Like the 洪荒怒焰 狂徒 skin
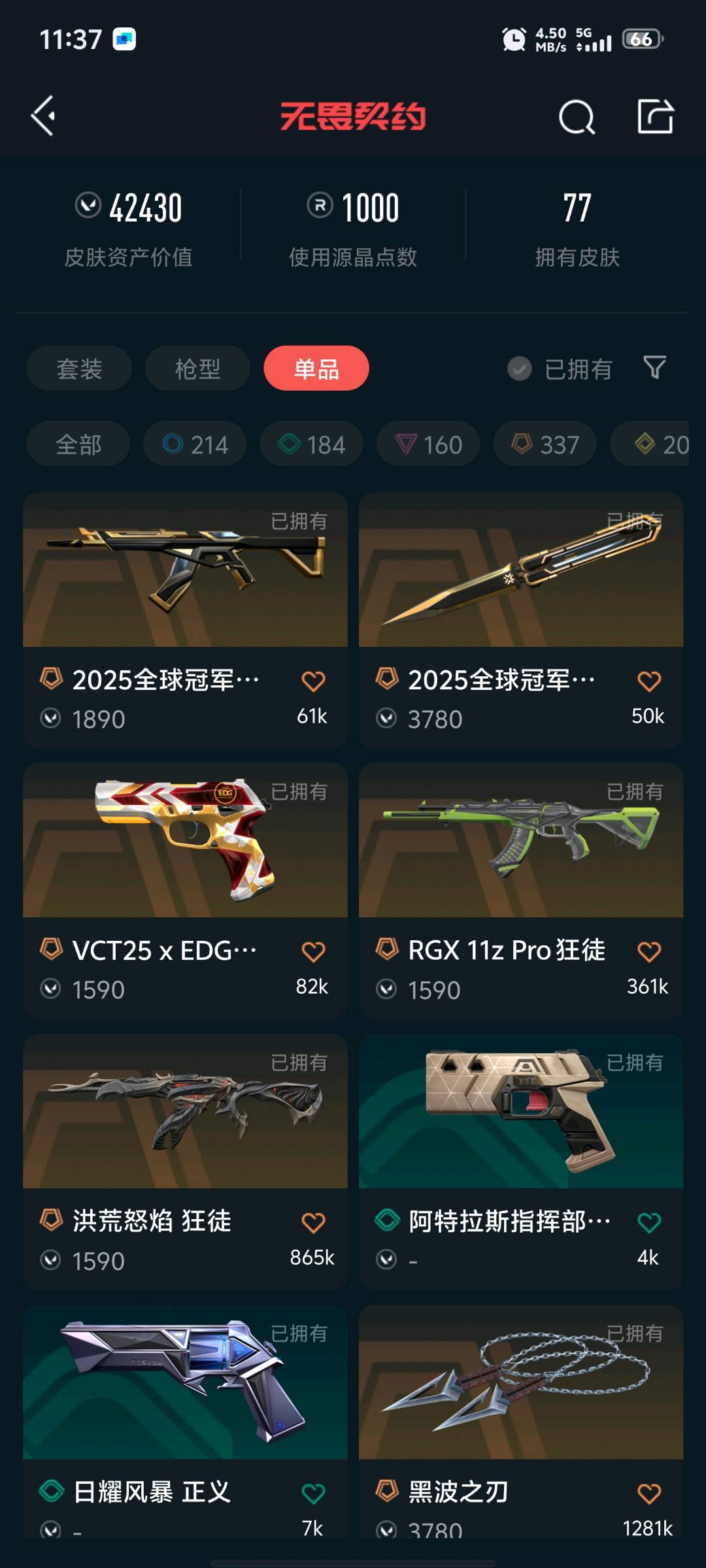This screenshot has height=1568, width=706. 313,1222
